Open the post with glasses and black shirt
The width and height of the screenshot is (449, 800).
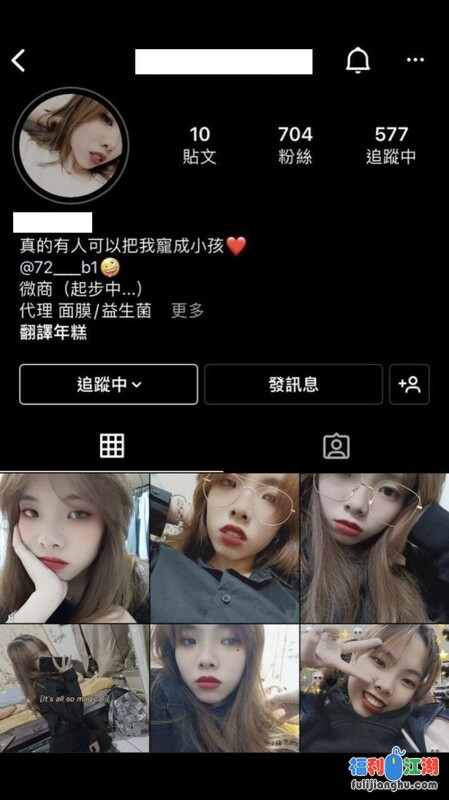pyautogui.click(x=224, y=548)
